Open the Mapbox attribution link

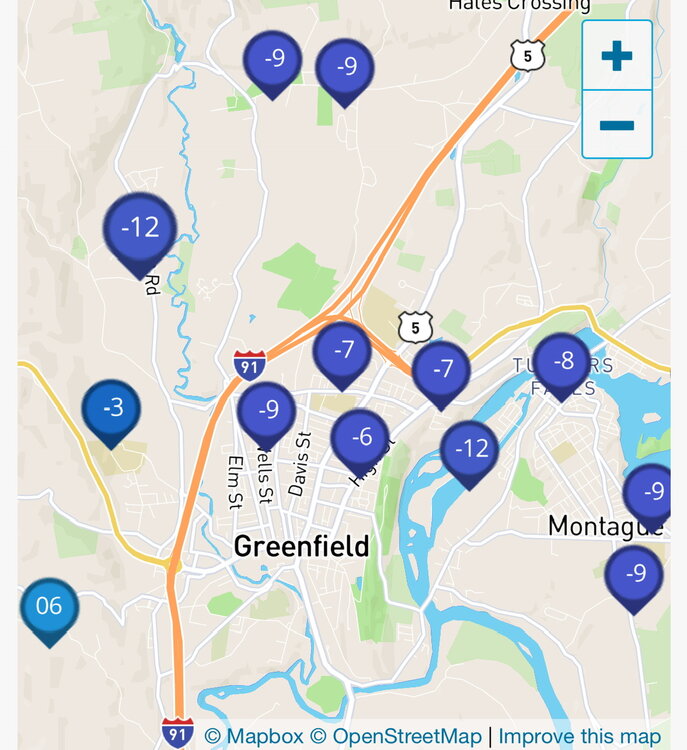pos(254,737)
